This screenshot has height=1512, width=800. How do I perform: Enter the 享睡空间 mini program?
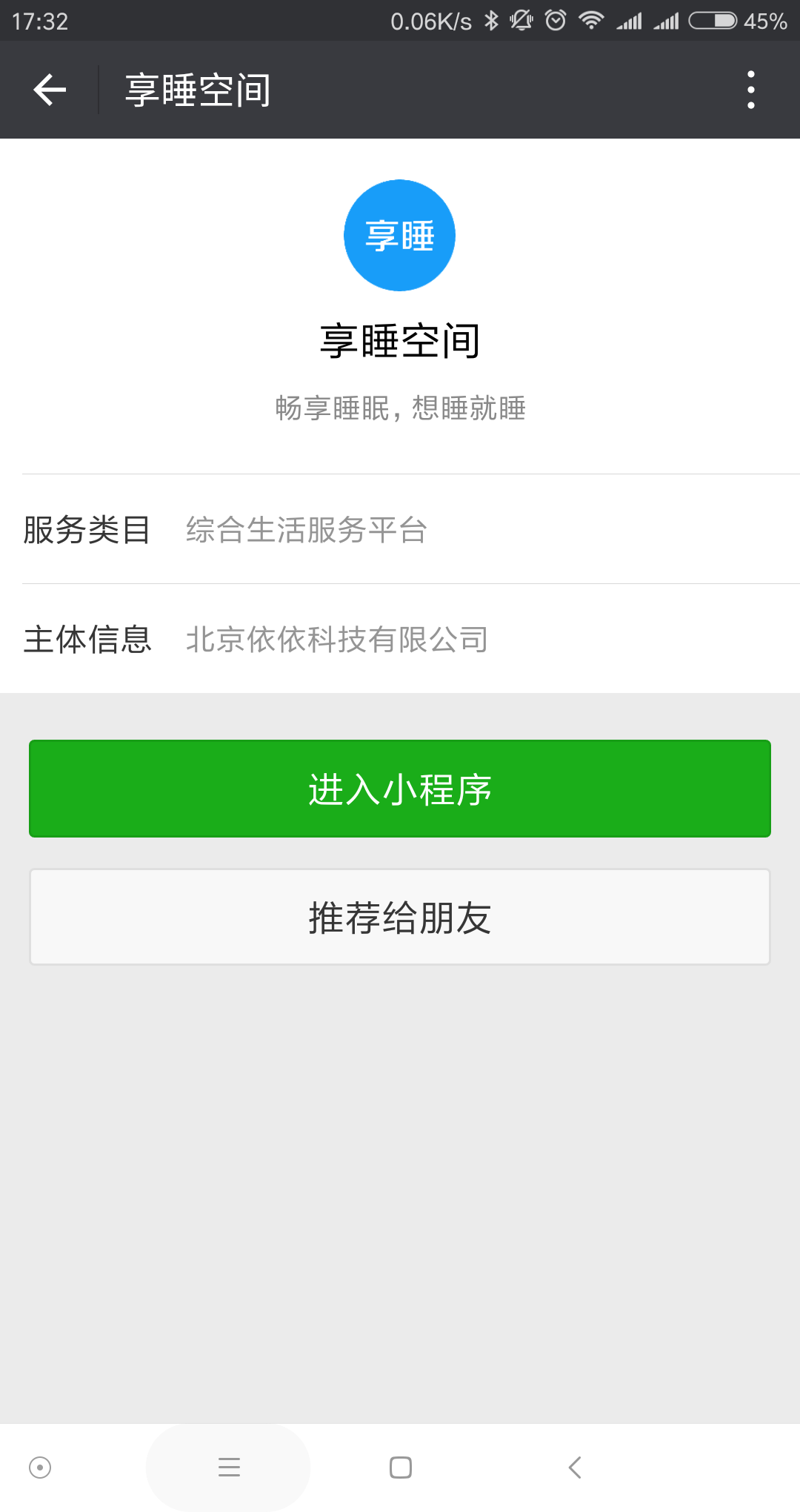tap(400, 789)
